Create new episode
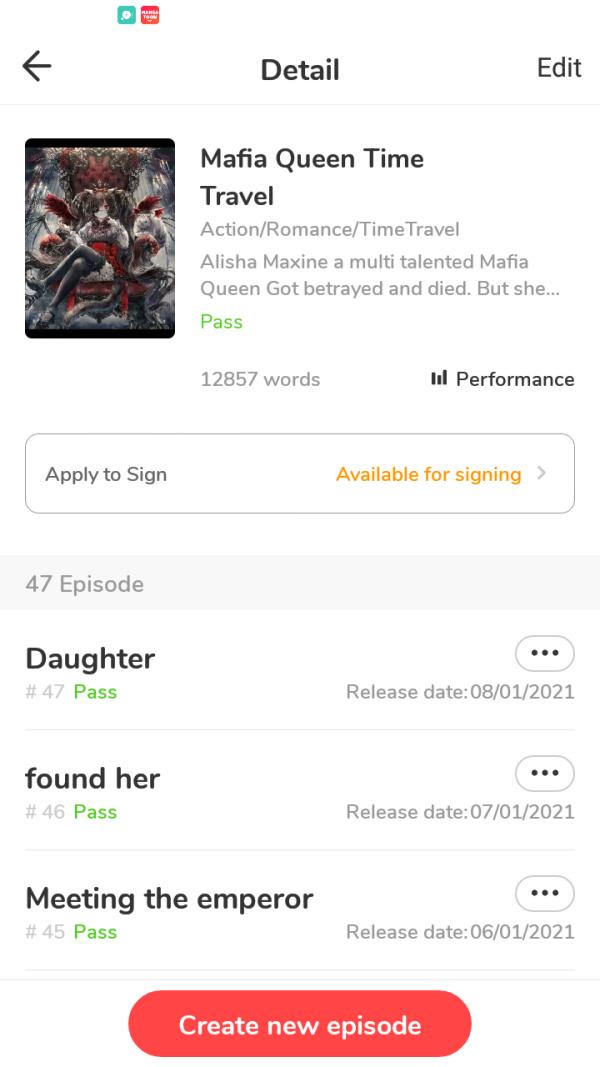 [300, 1025]
